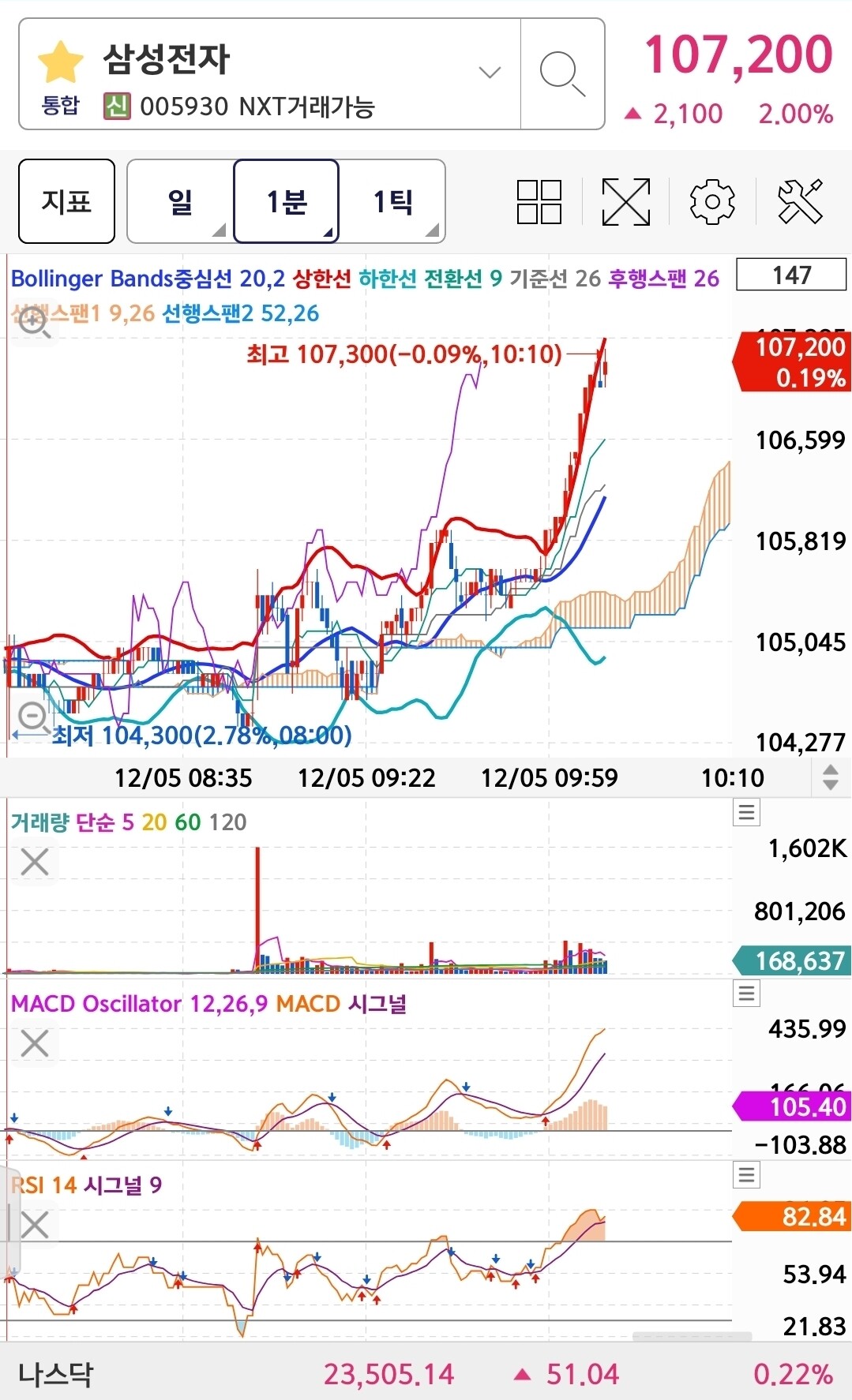Open the 나스닥 index ticker bar
Viewport: 852px width, 1400px height.
[x=426, y=1374]
